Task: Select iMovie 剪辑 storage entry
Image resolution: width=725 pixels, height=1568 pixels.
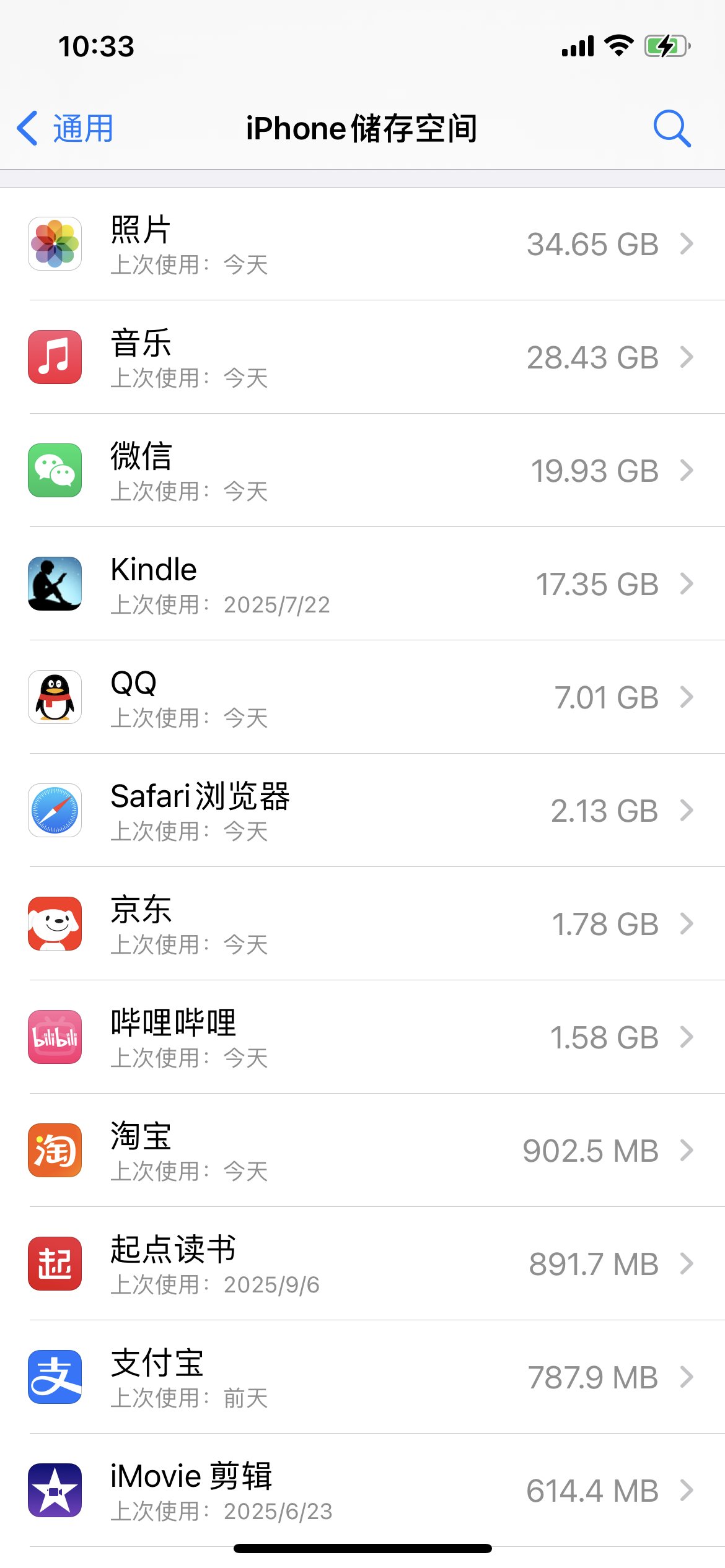Action: (362, 1491)
